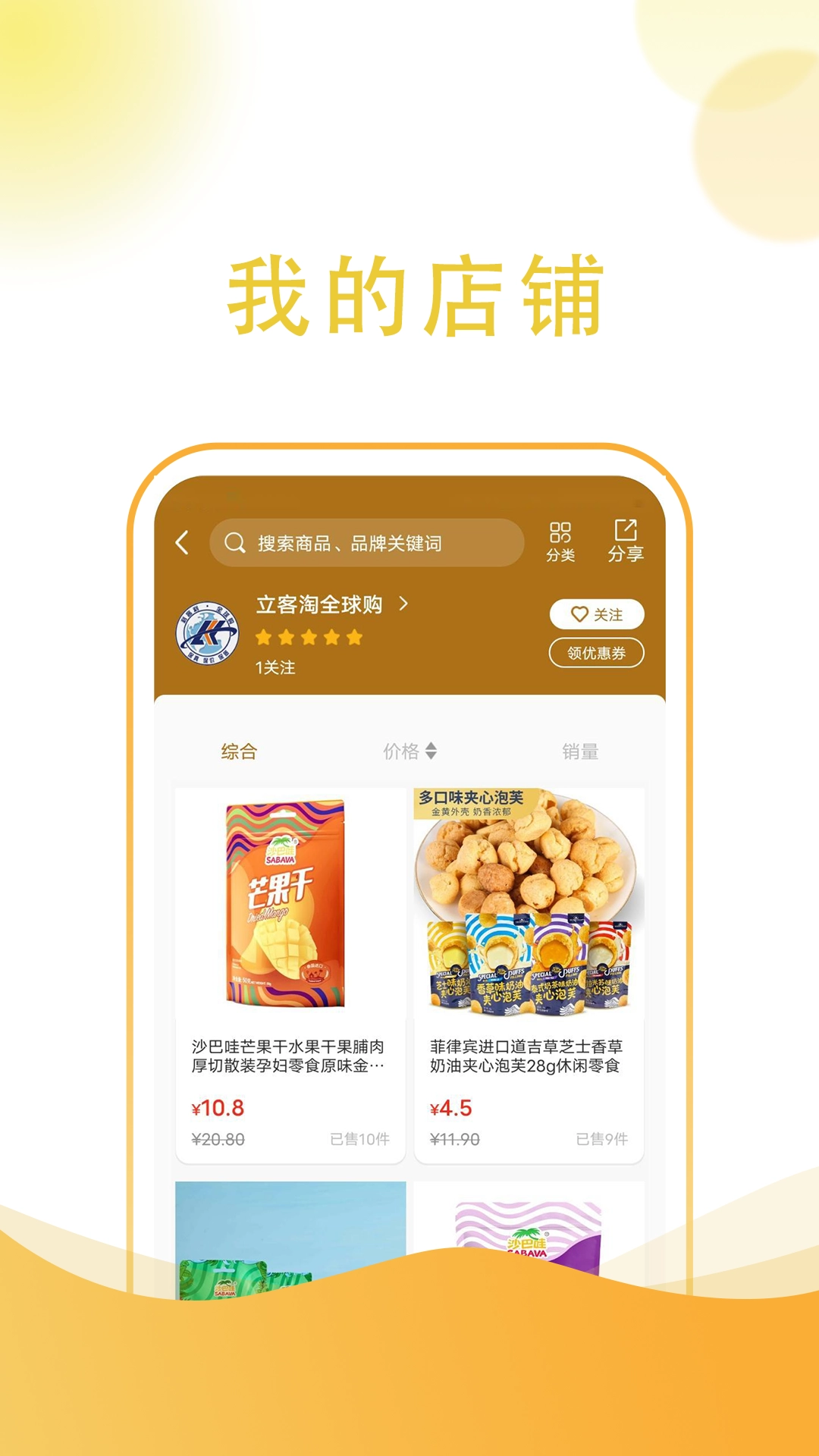This screenshot has height=1456, width=819.
Task: Click the QR-style grid icon above 分类
Action: (559, 533)
